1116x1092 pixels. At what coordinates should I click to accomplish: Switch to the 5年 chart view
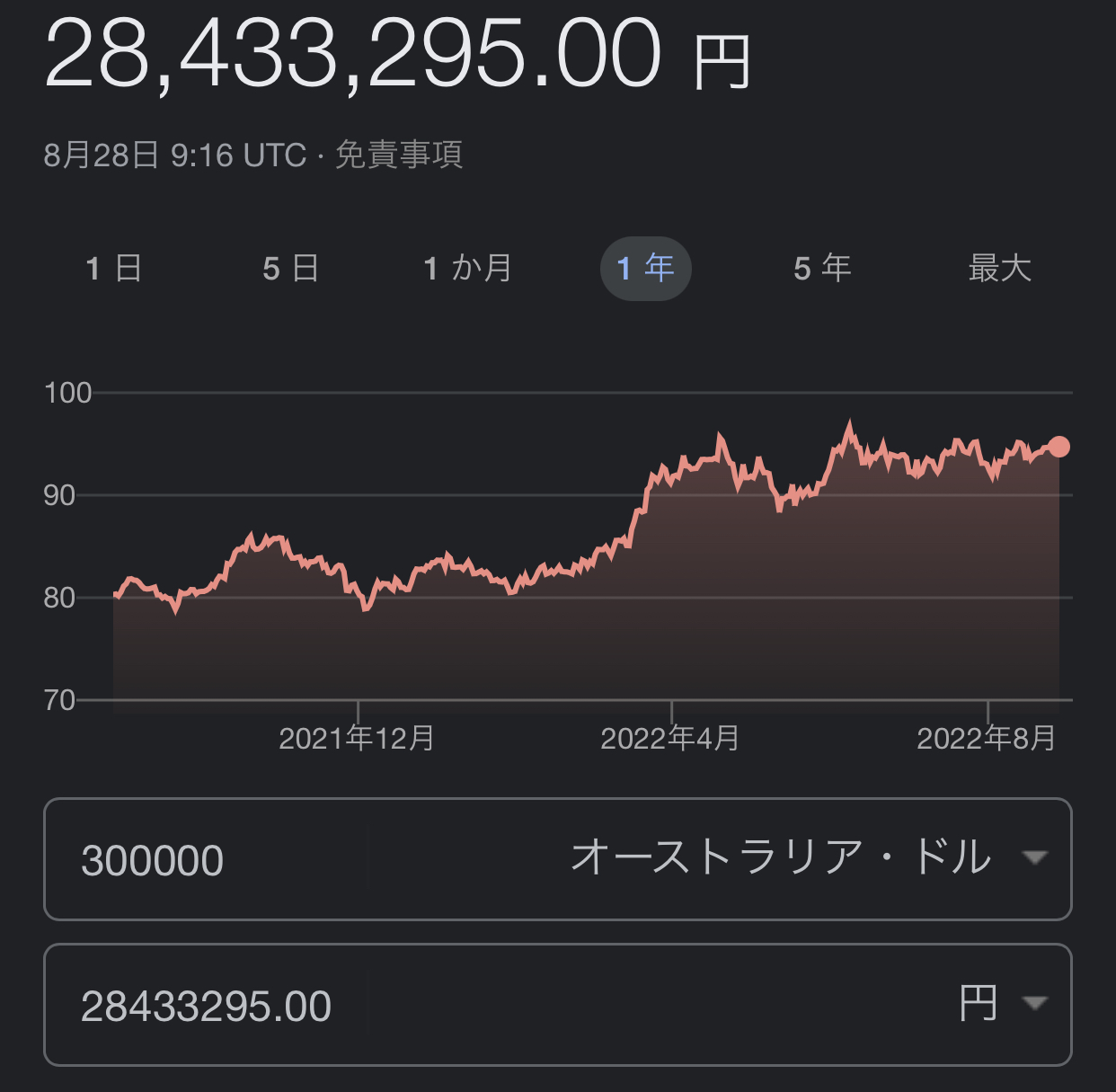point(822,269)
